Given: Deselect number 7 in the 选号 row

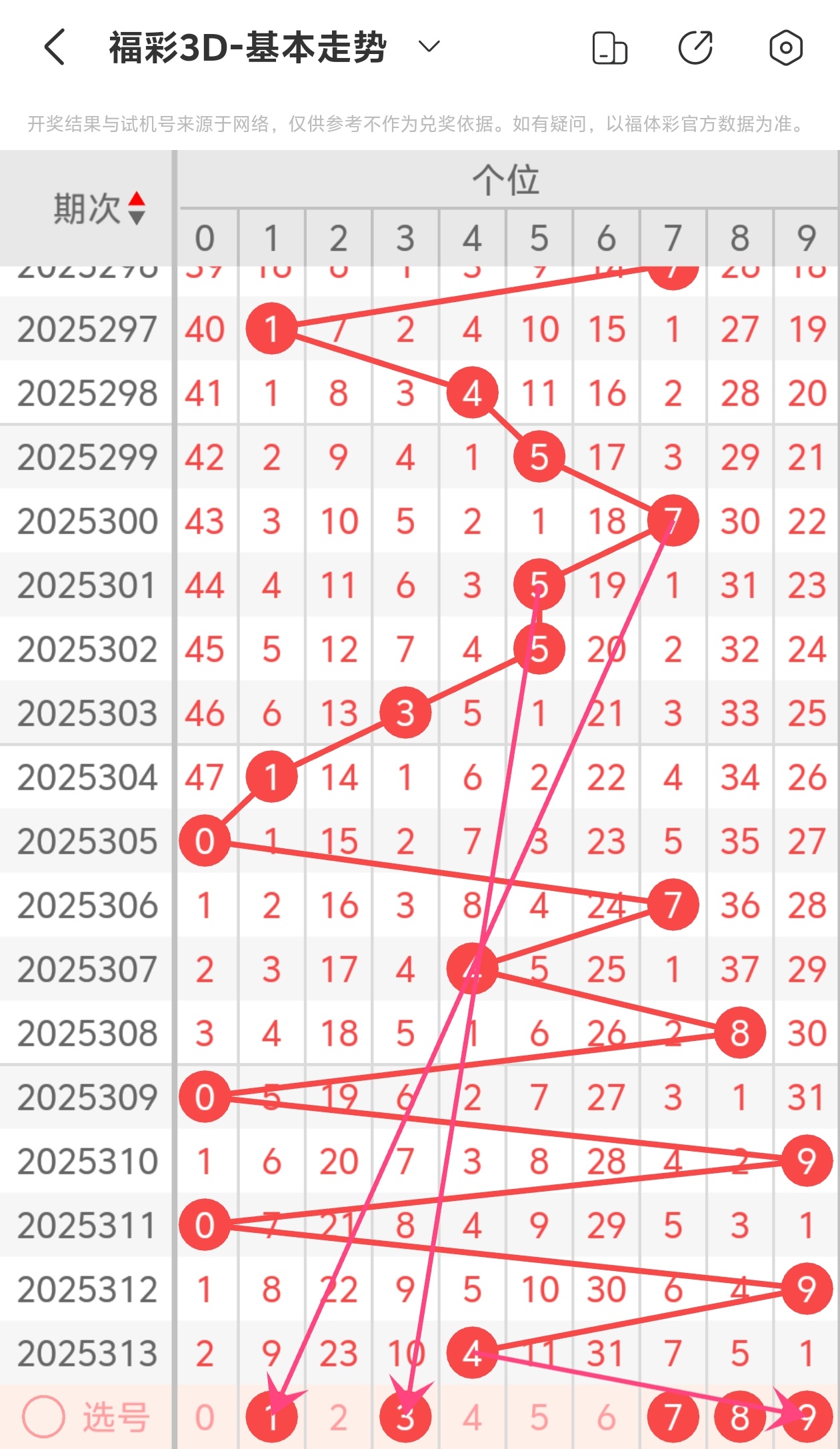Looking at the screenshot, I should (673, 1418).
